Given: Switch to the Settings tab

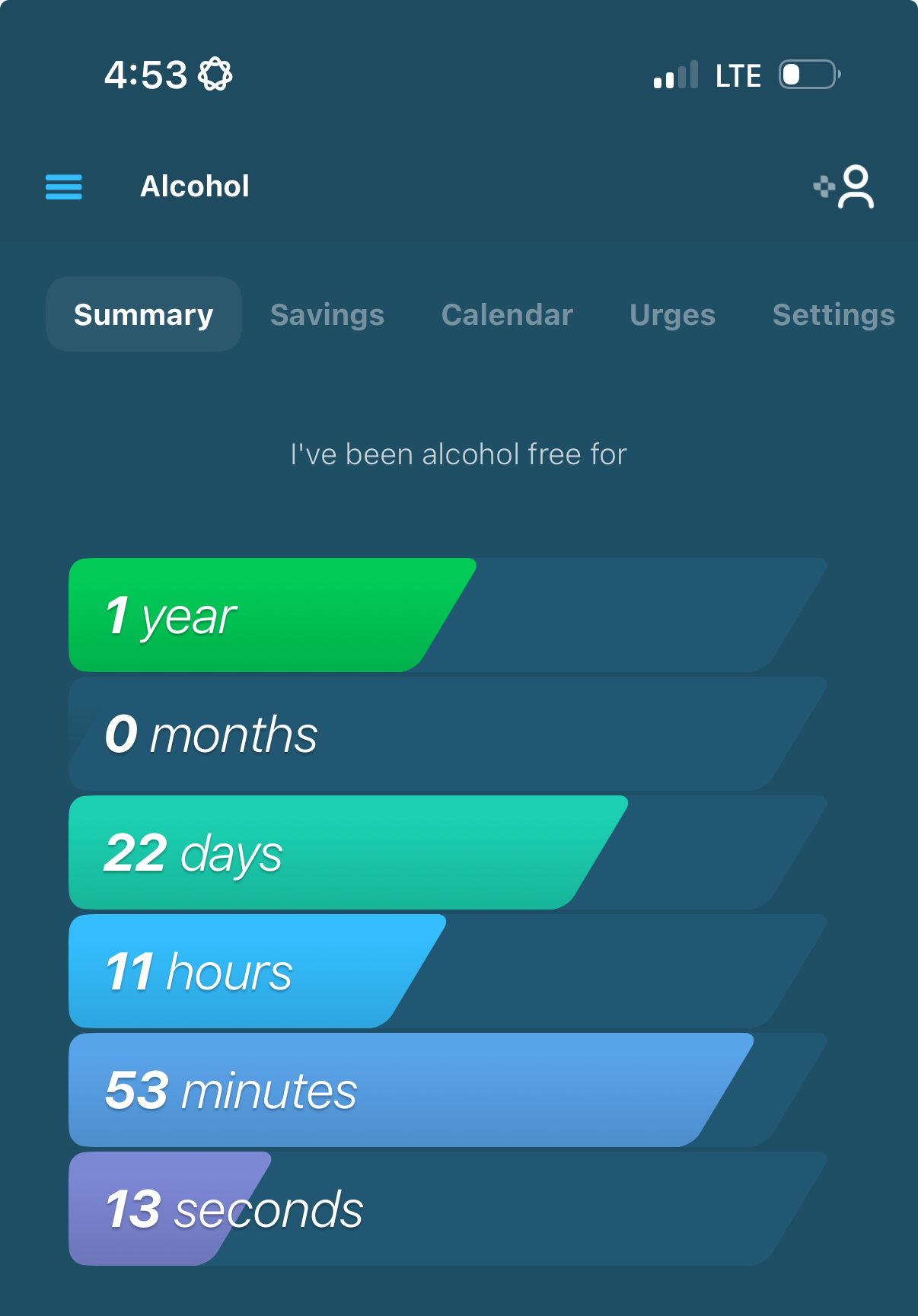Looking at the screenshot, I should click(x=833, y=314).
